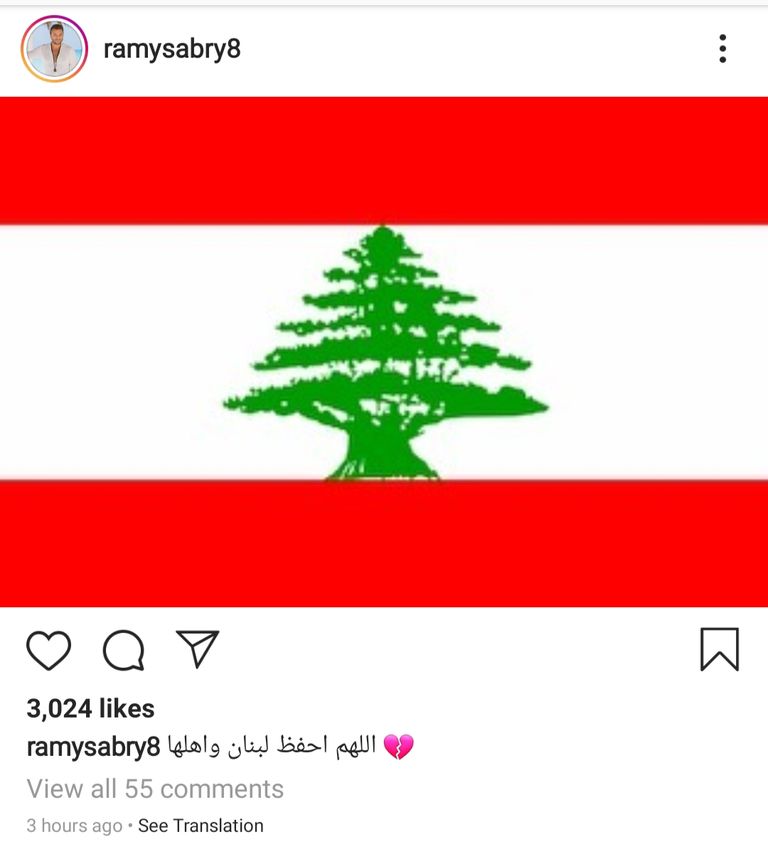
Task: Expand the caption translation with See Translation
Action: coord(199,826)
